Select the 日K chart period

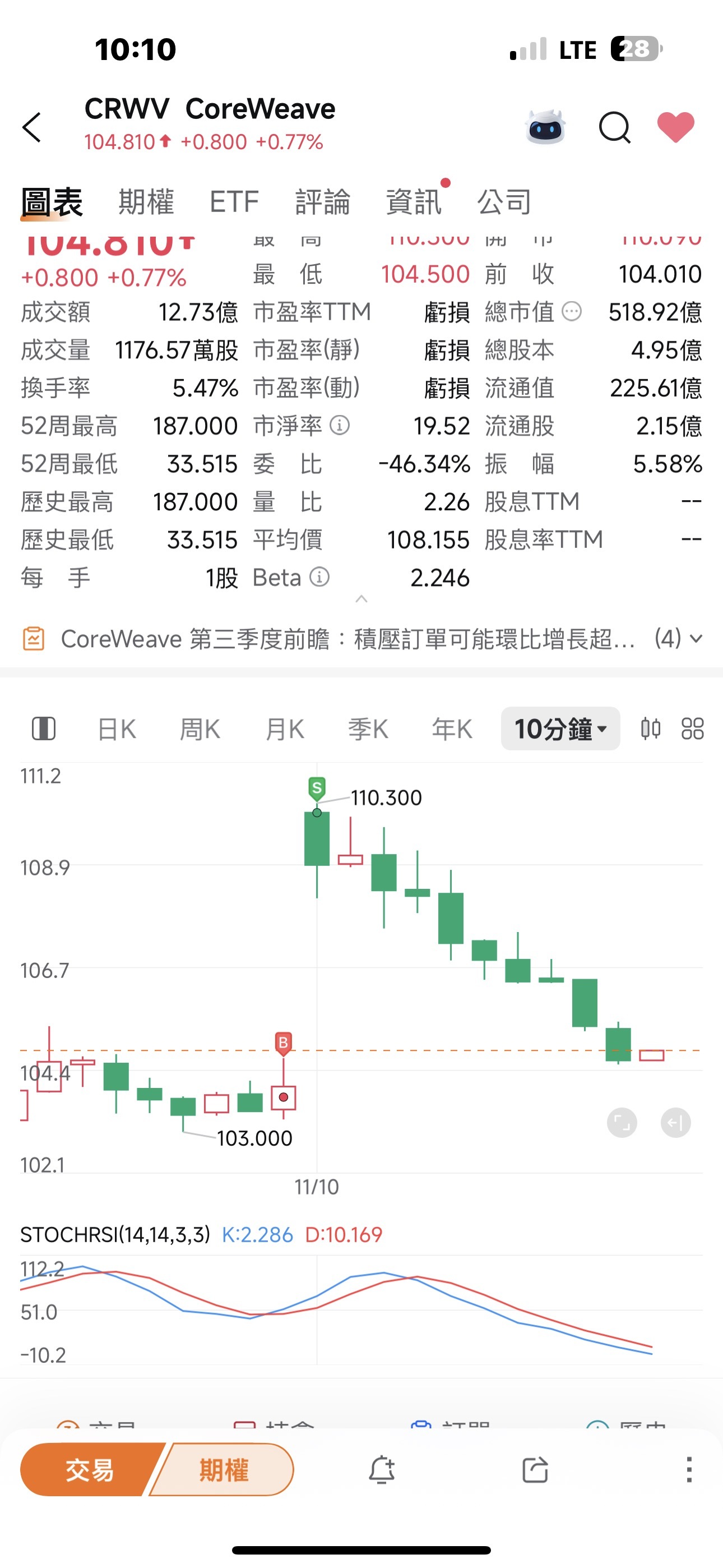[117, 728]
